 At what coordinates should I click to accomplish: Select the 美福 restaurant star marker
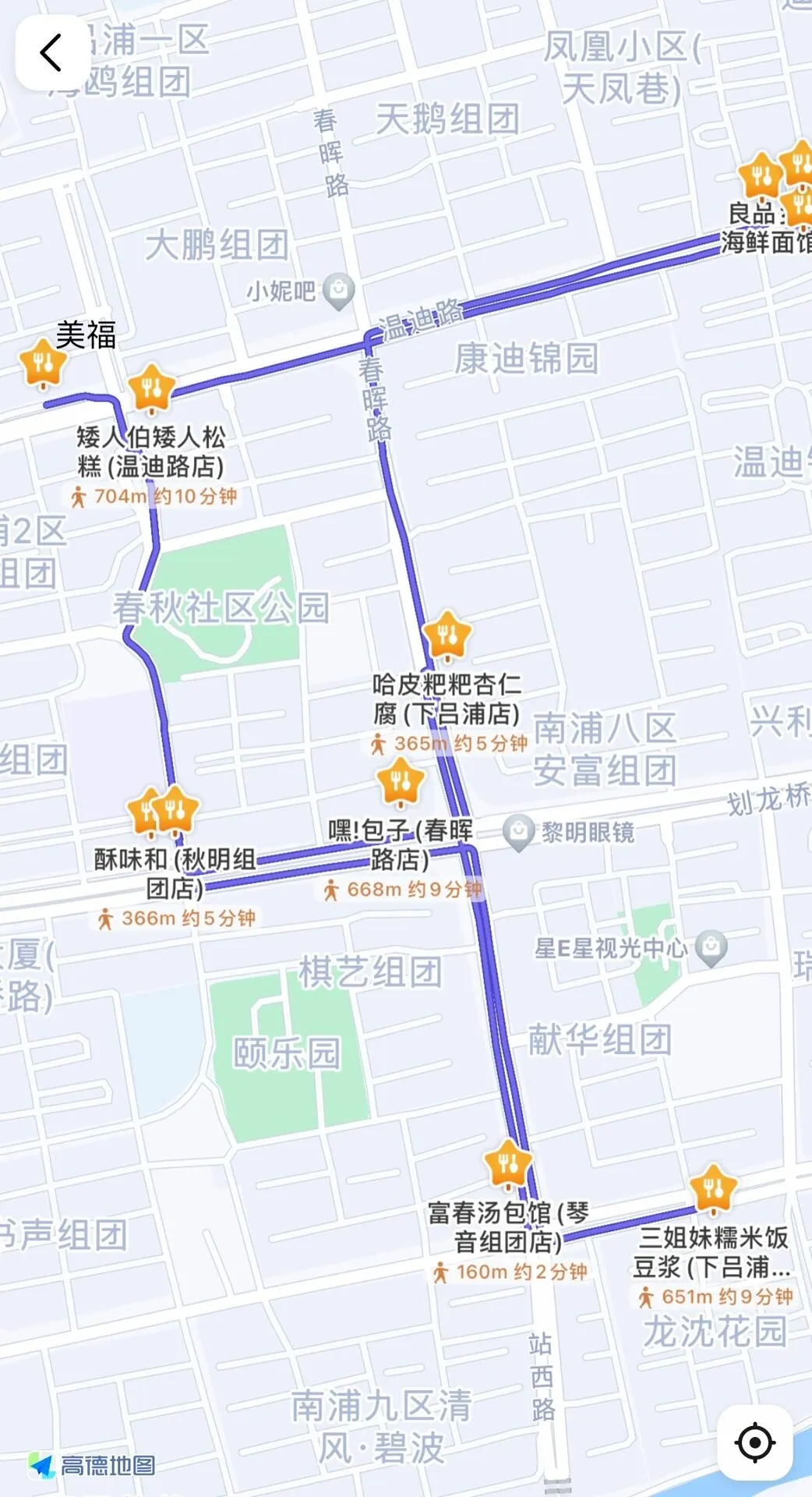click(43, 363)
